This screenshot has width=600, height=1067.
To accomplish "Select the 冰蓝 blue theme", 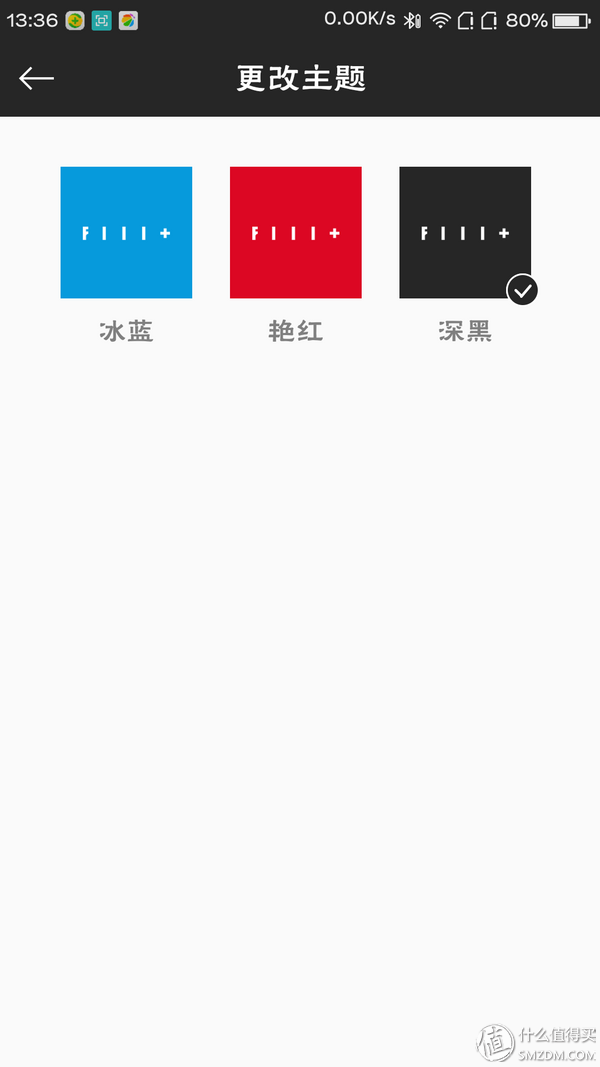I will tap(127, 233).
